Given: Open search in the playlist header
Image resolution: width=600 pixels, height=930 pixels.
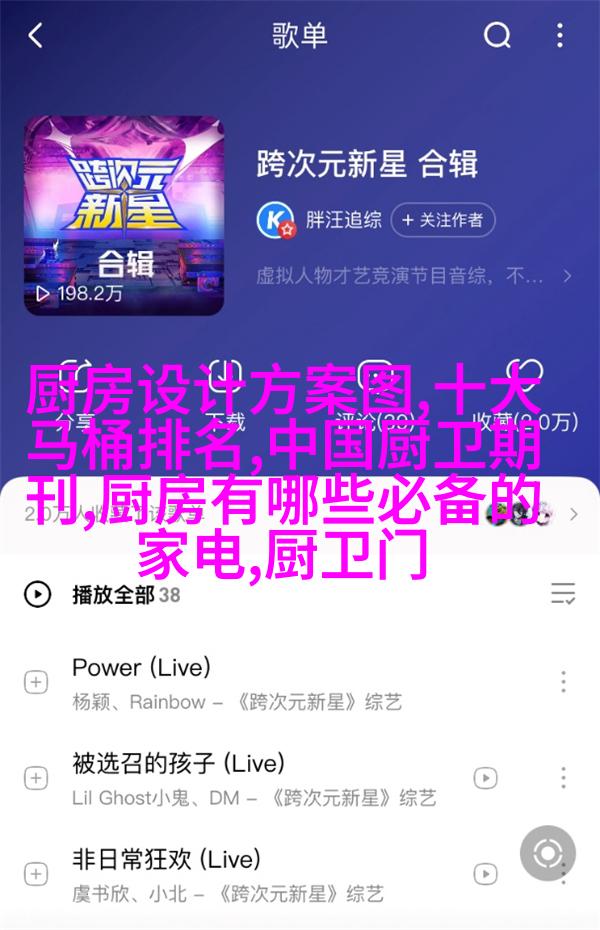Looking at the screenshot, I should [x=497, y=37].
